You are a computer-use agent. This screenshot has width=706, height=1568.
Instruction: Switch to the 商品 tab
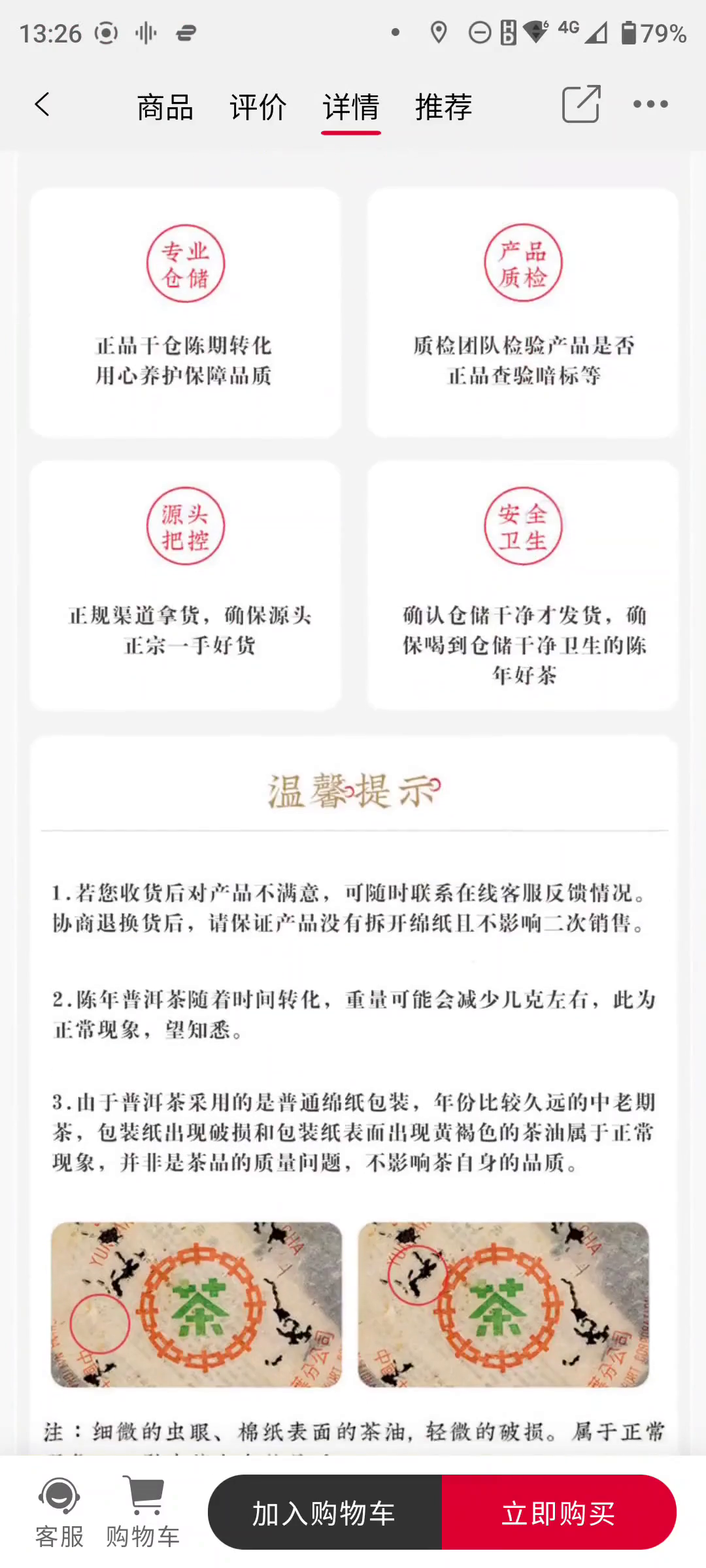[165, 106]
